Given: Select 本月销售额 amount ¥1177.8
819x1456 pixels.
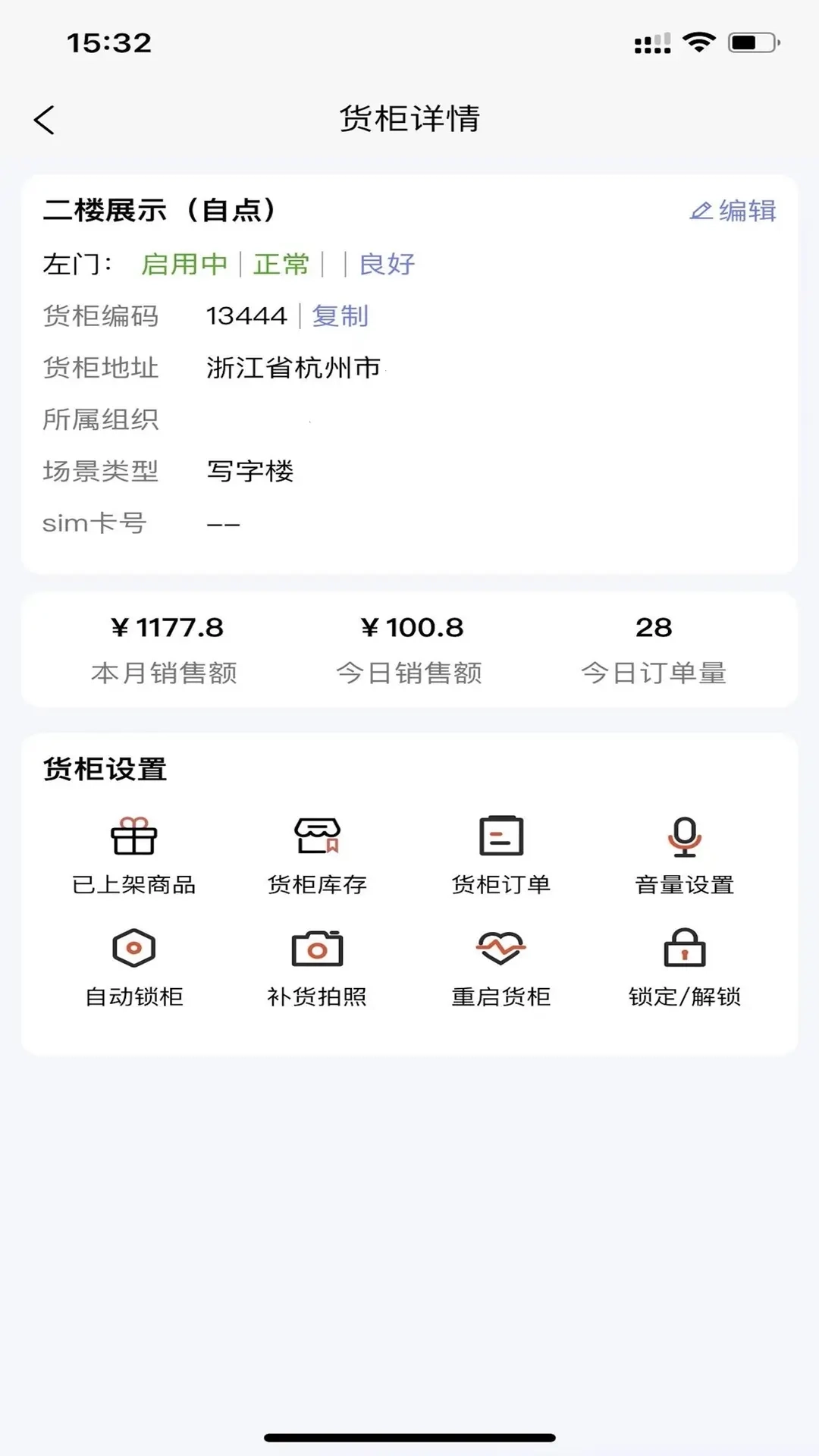Looking at the screenshot, I should pyautogui.click(x=164, y=626).
